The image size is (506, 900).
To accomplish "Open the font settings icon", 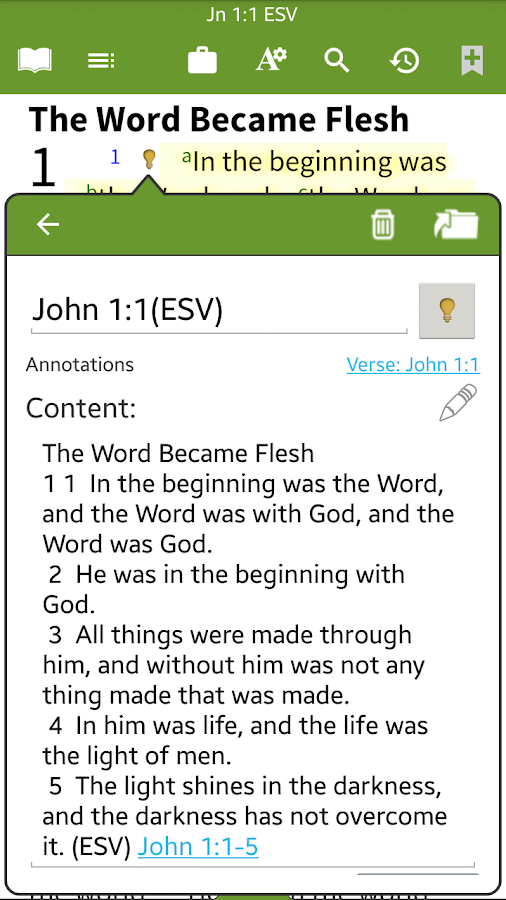I will coord(271,59).
